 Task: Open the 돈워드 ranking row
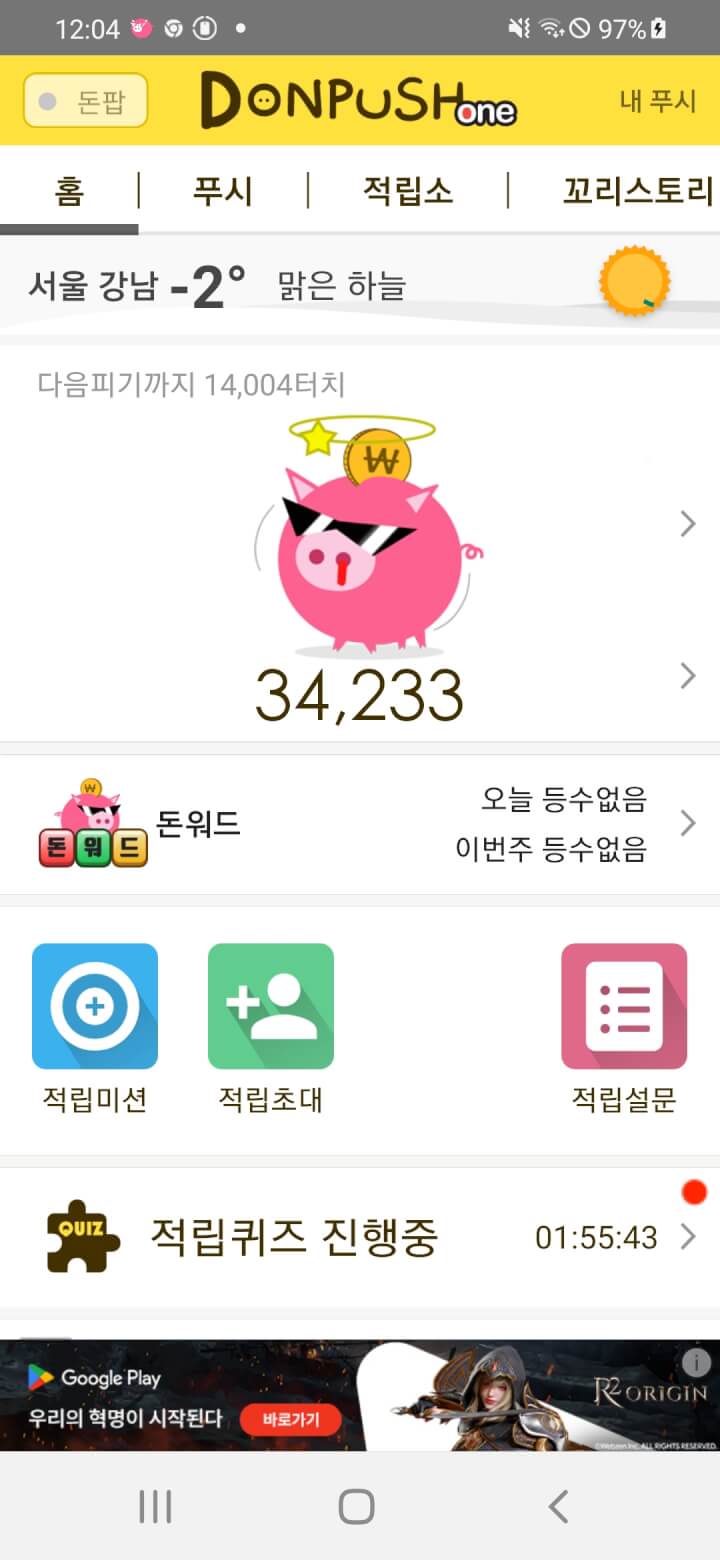(360, 824)
